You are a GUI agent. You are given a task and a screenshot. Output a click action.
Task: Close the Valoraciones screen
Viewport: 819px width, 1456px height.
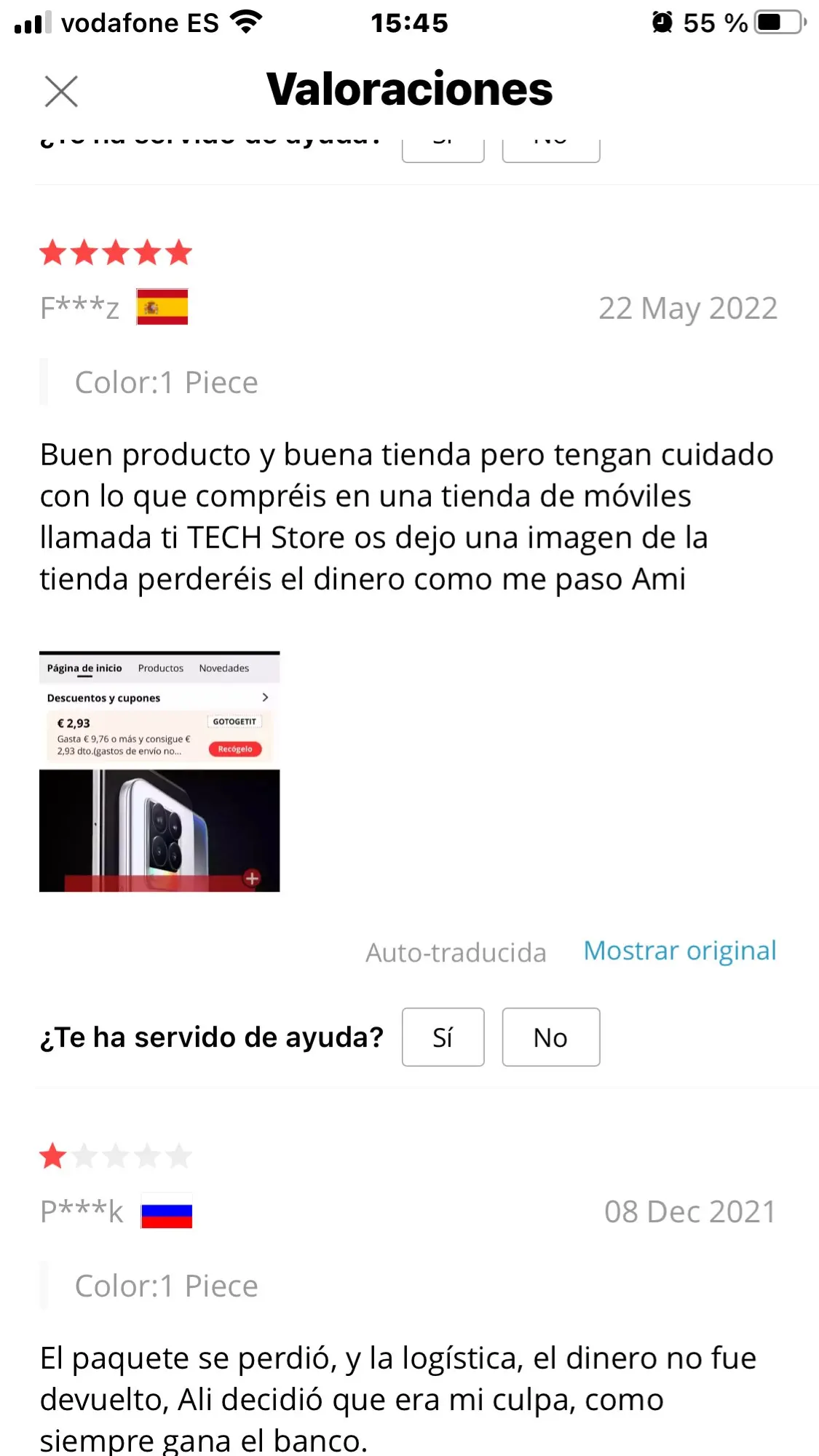[61, 92]
